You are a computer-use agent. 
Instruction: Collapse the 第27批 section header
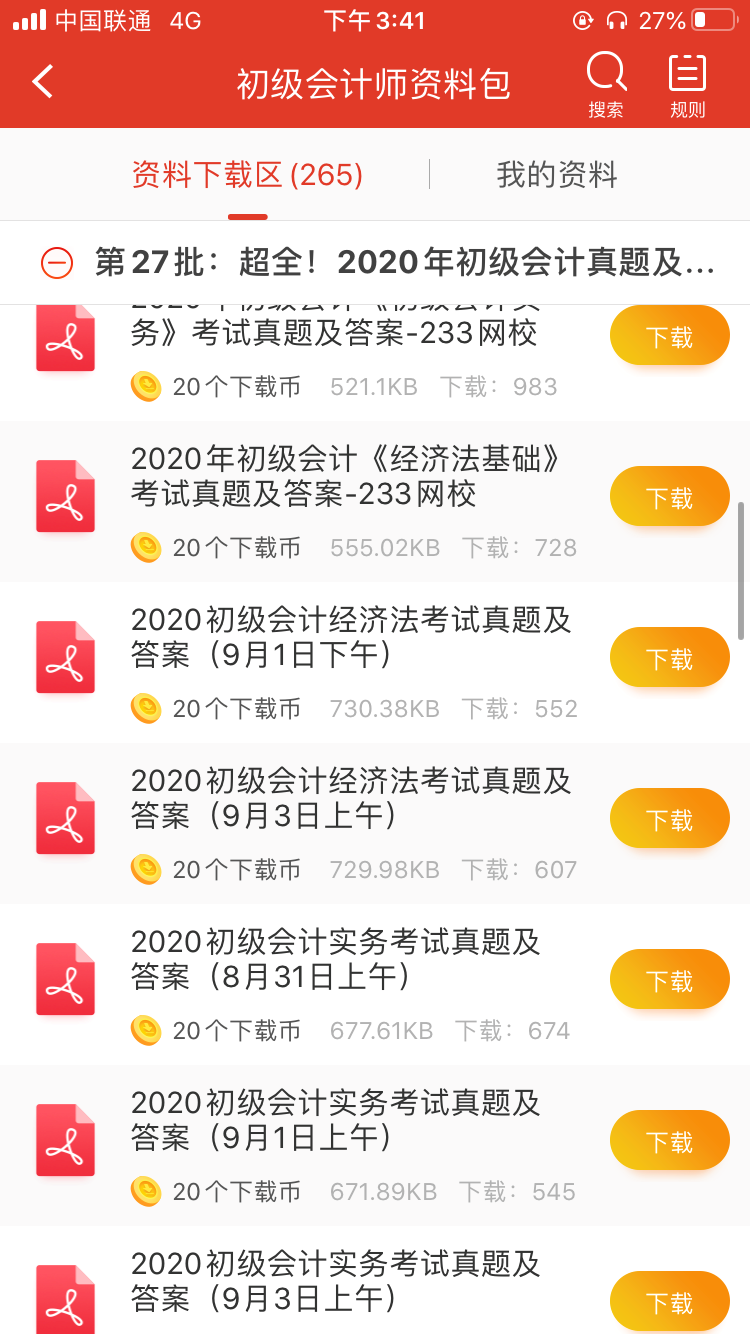click(x=57, y=263)
